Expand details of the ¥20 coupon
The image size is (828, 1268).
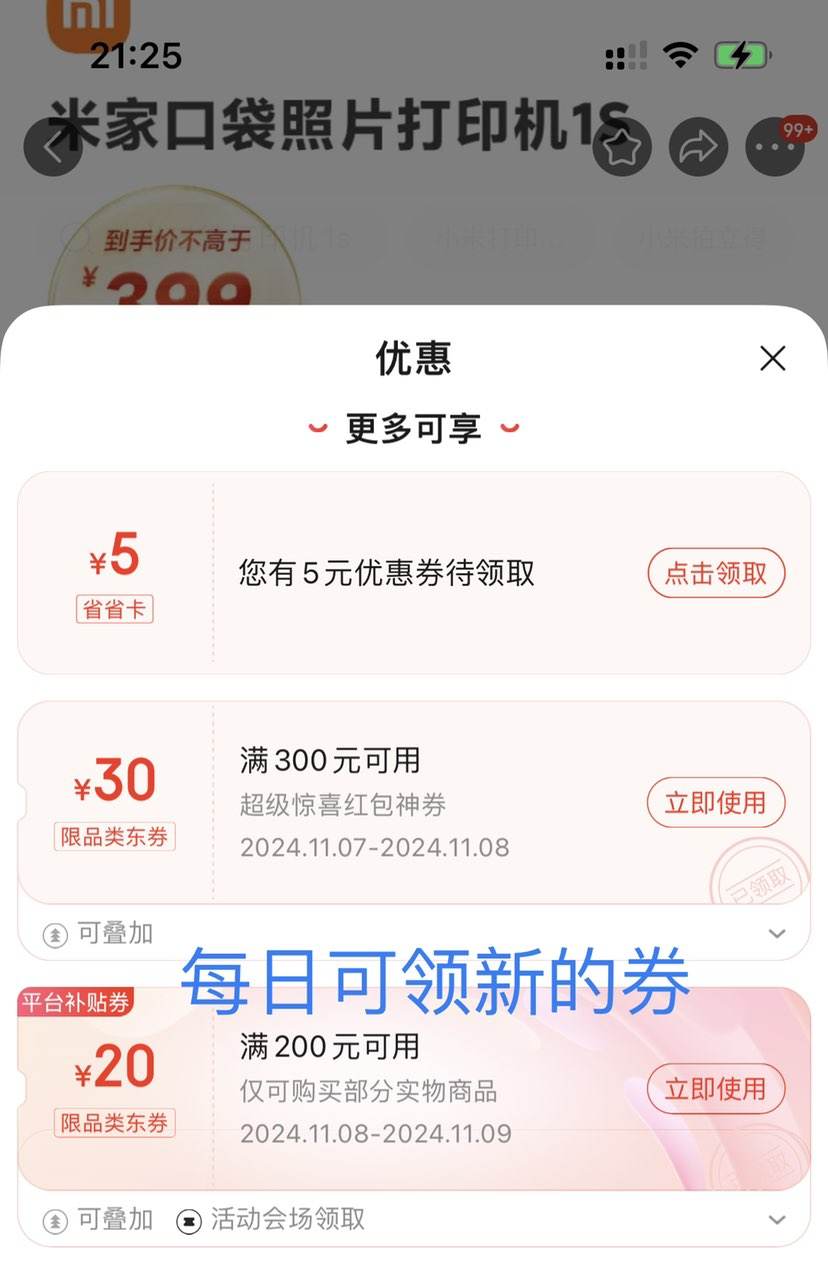[x=777, y=1219]
